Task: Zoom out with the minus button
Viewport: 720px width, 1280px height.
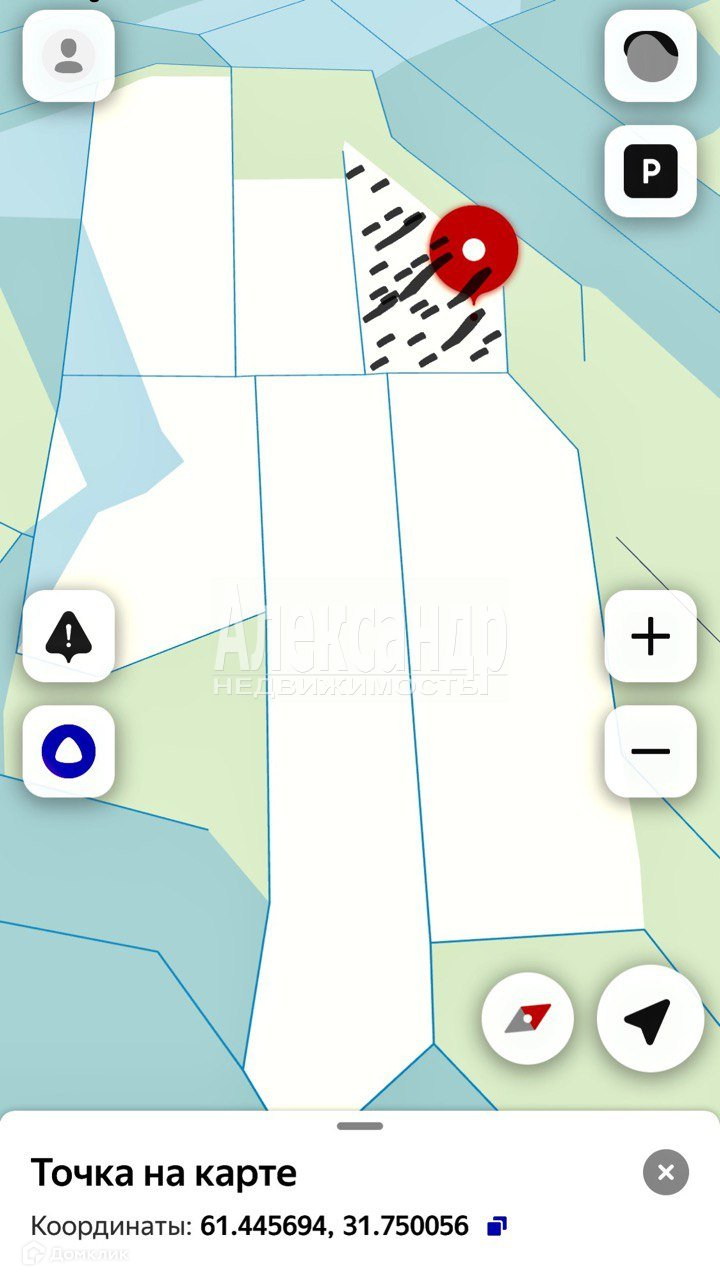Action: 650,751
